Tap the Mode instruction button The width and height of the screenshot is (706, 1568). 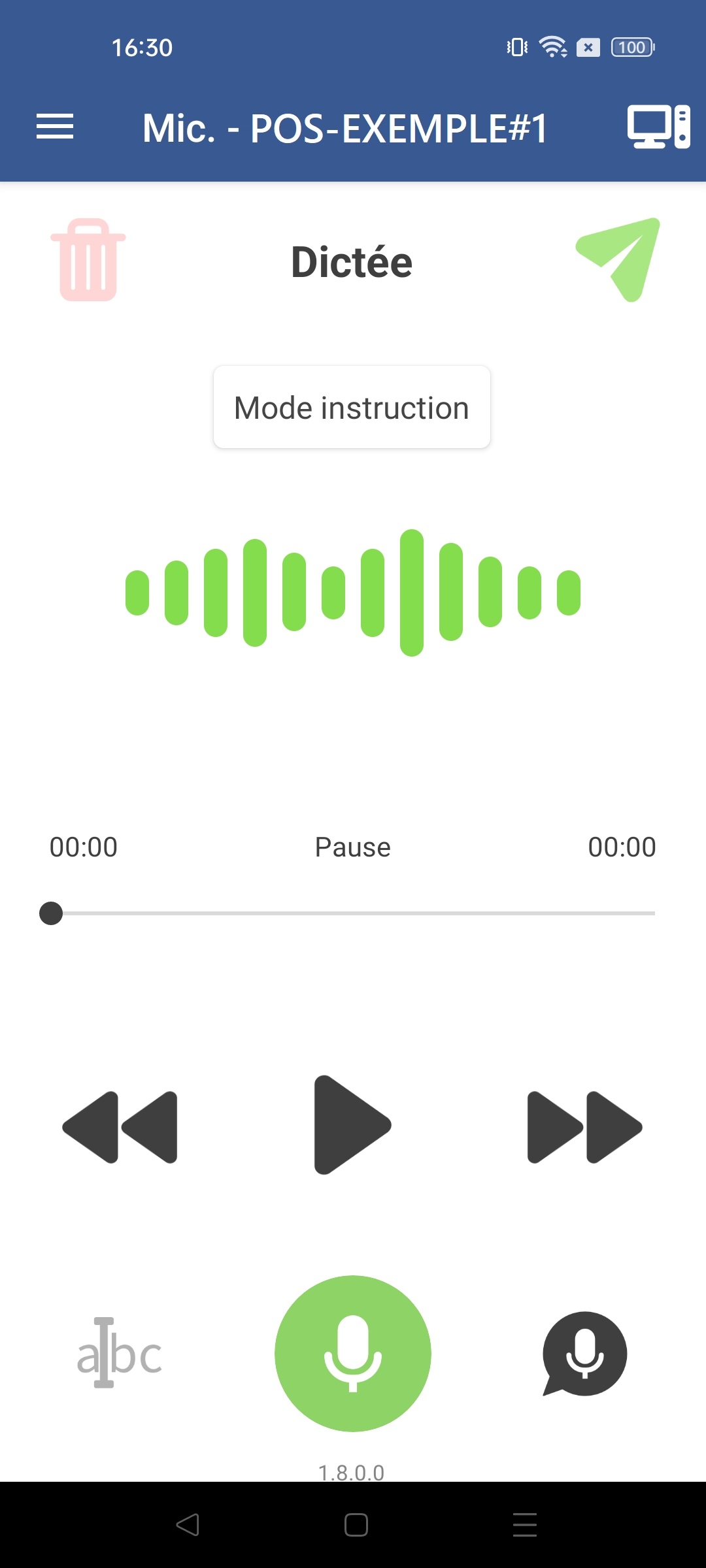pyautogui.click(x=352, y=407)
